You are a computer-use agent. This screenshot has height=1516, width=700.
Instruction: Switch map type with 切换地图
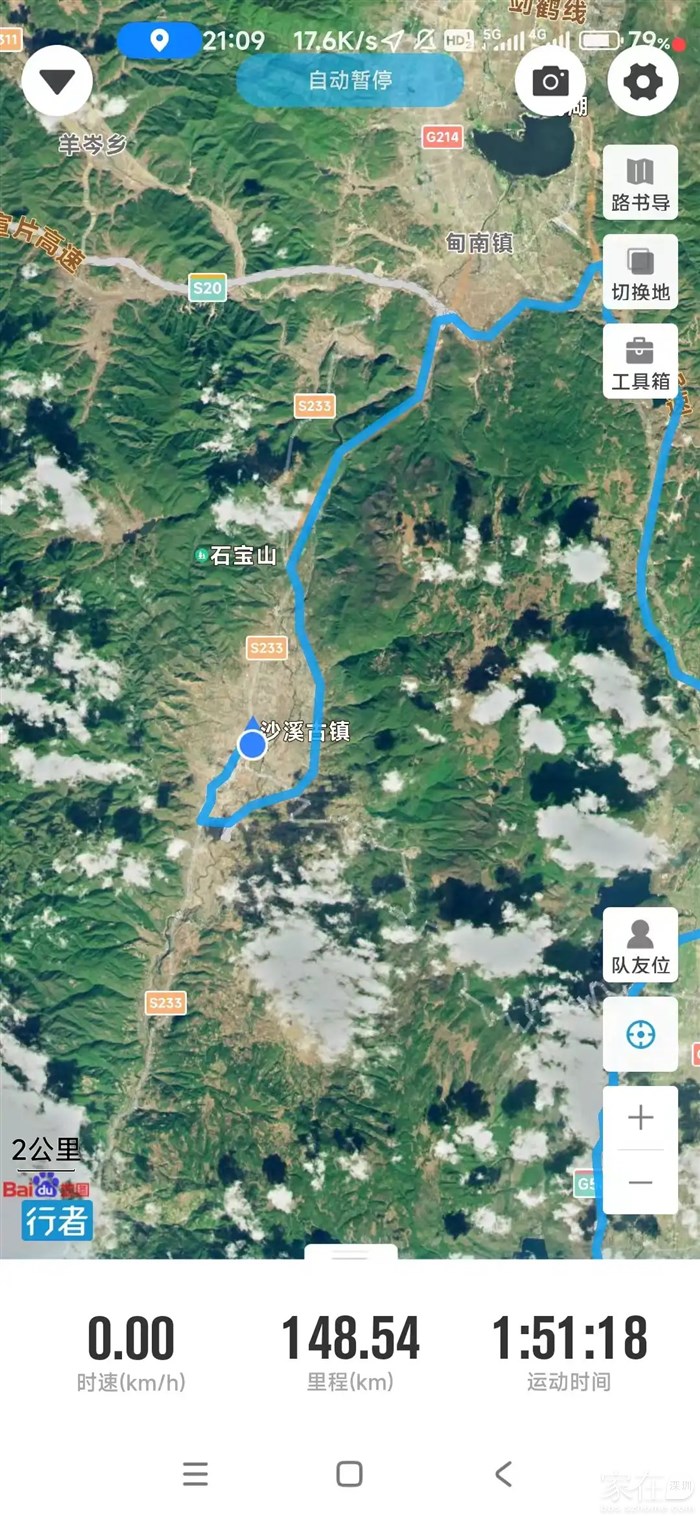pos(640,273)
